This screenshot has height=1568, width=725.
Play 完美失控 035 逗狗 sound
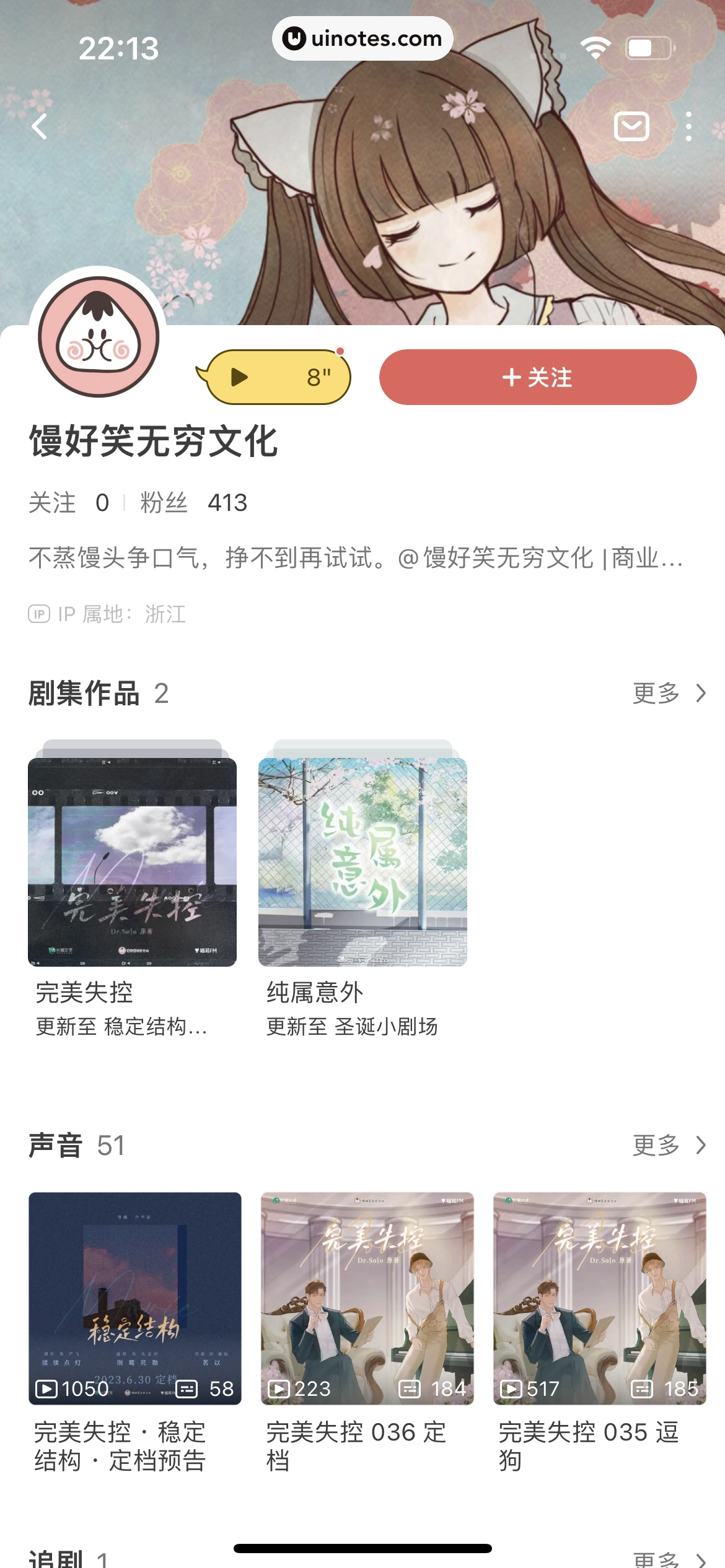pos(599,1299)
